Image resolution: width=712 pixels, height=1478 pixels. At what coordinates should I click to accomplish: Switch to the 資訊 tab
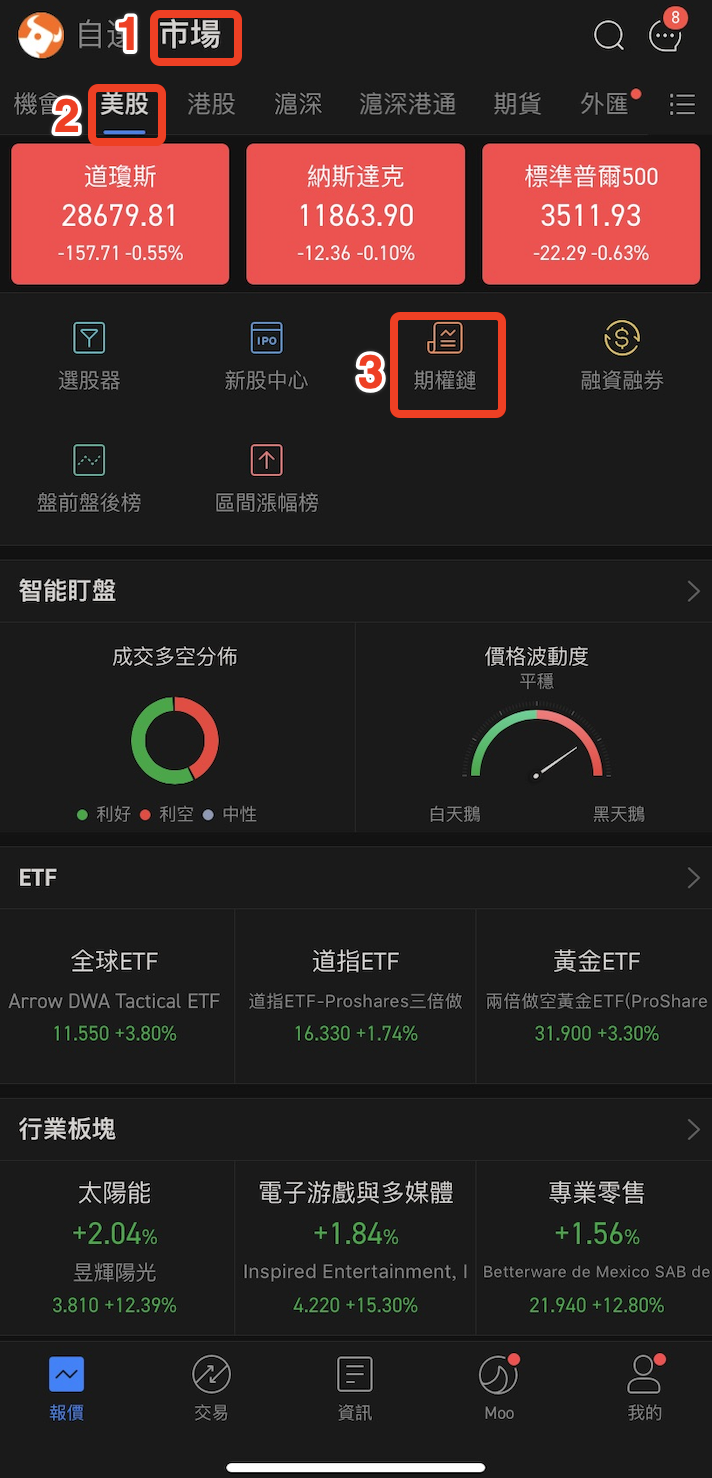355,1388
